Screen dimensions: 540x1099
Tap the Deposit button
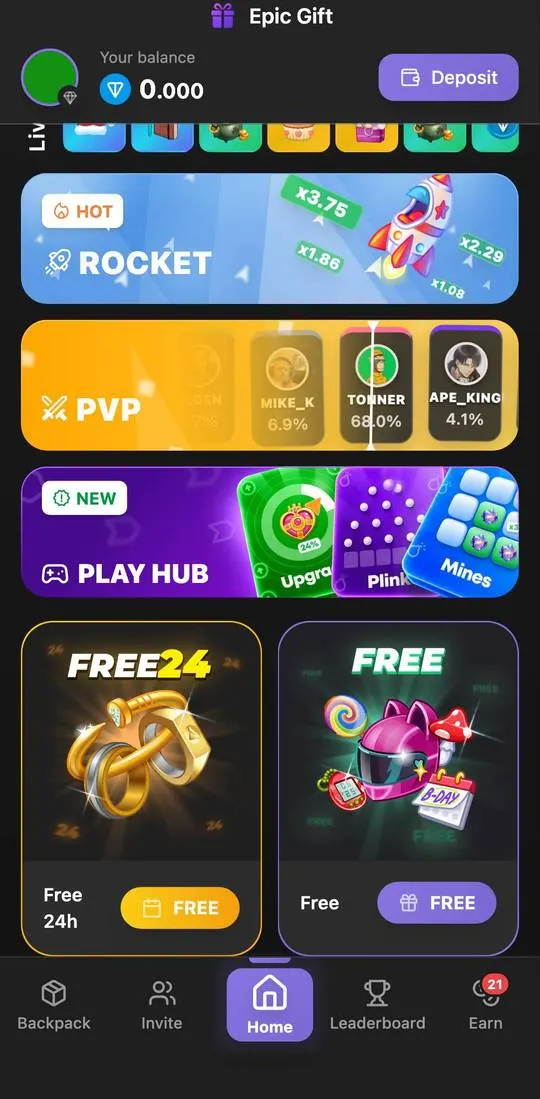[x=449, y=77]
